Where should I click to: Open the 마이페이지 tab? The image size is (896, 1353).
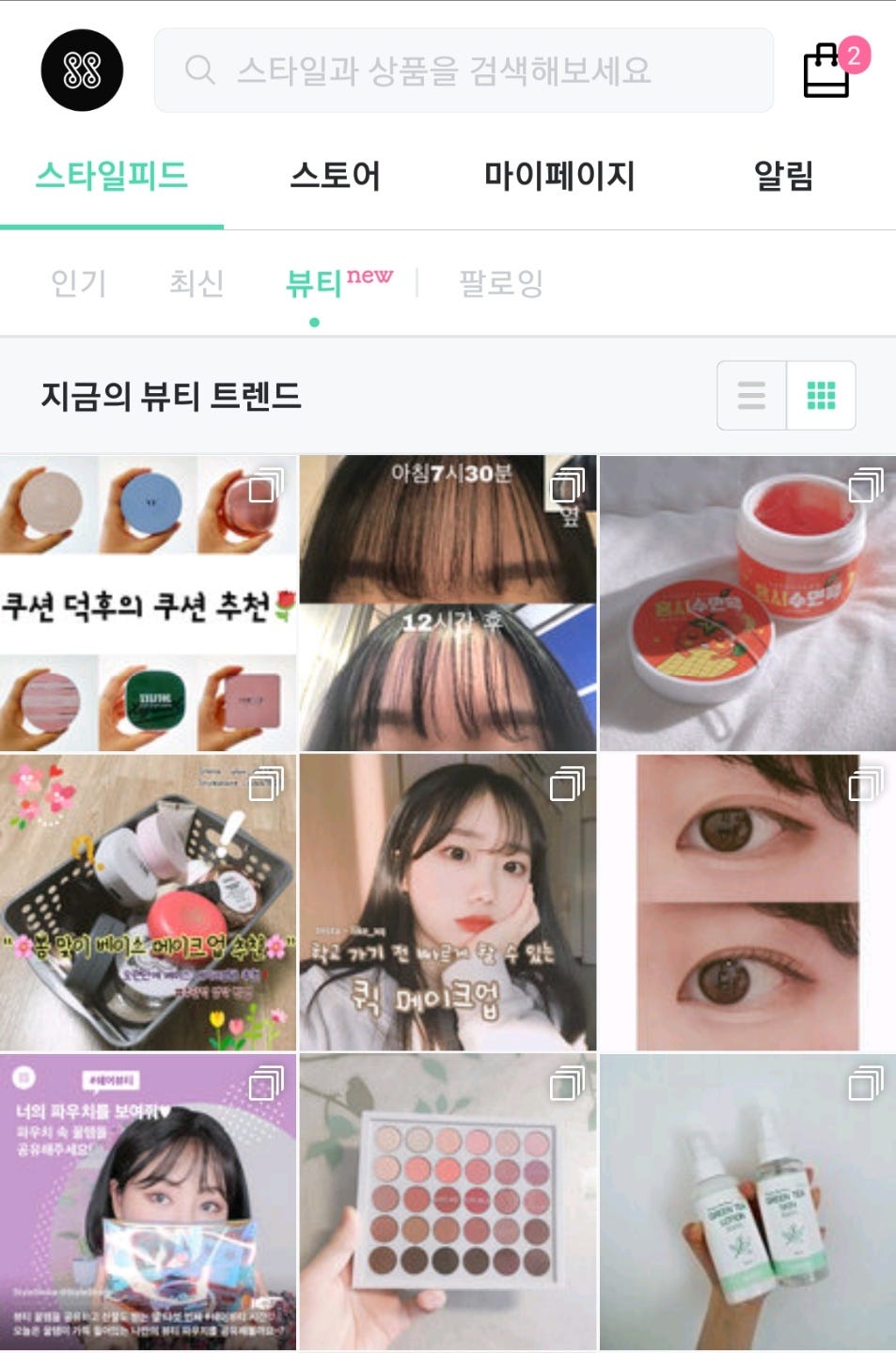pos(559,176)
